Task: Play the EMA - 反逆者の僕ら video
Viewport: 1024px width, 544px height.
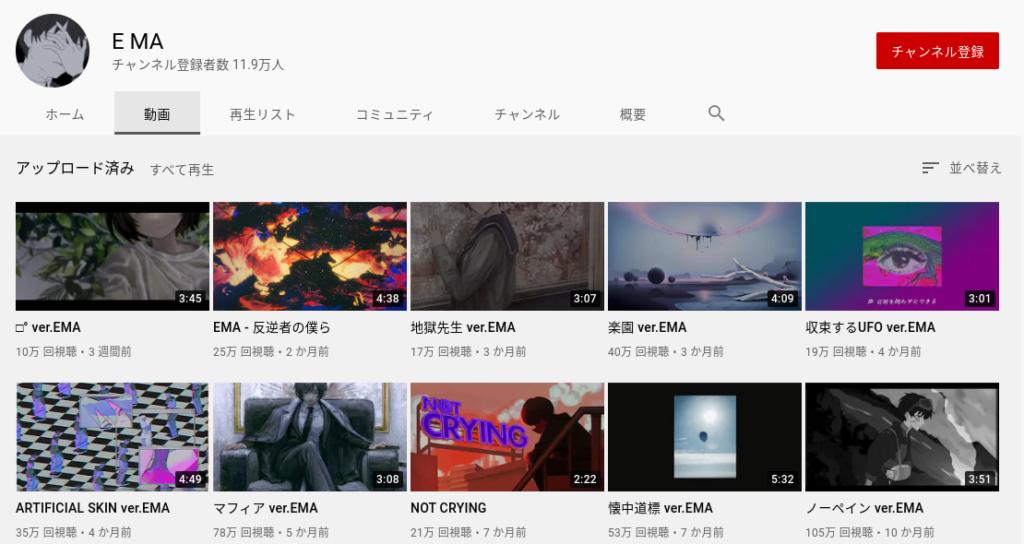Action: tap(310, 256)
